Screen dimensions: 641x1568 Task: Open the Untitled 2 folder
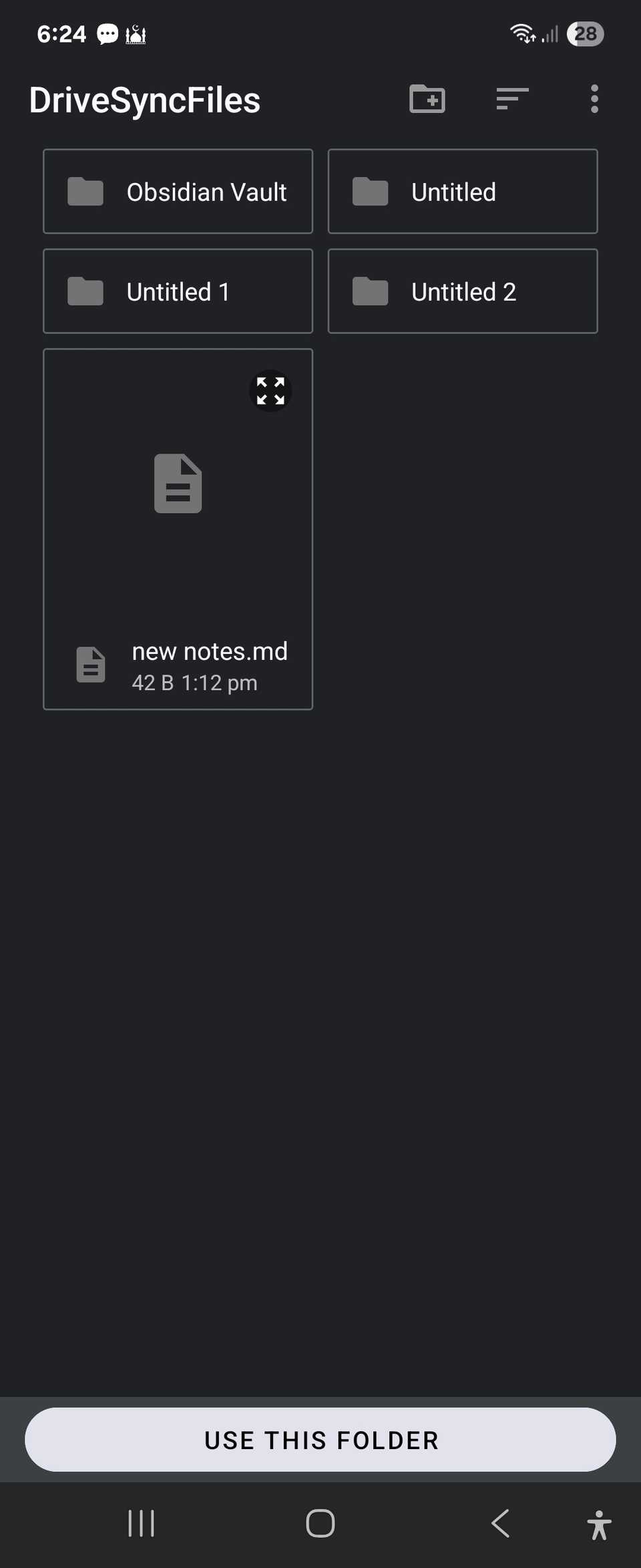point(463,291)
